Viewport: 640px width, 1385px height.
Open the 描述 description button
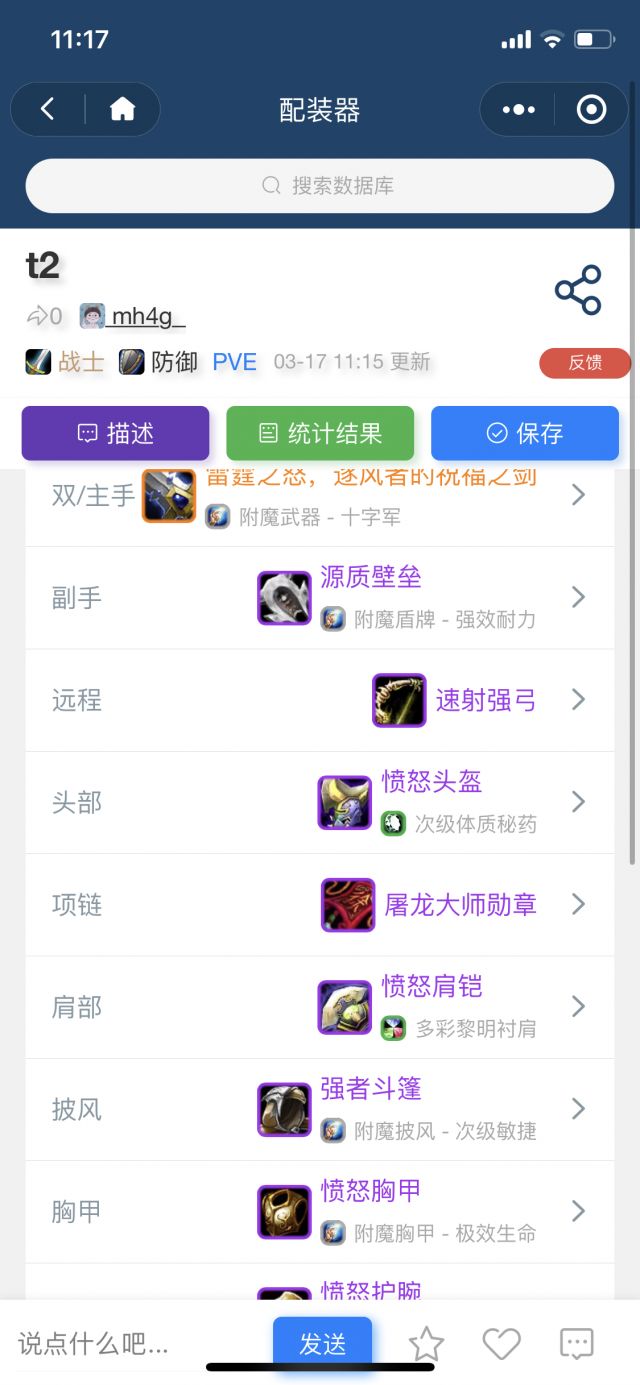(x=115, y=433)
